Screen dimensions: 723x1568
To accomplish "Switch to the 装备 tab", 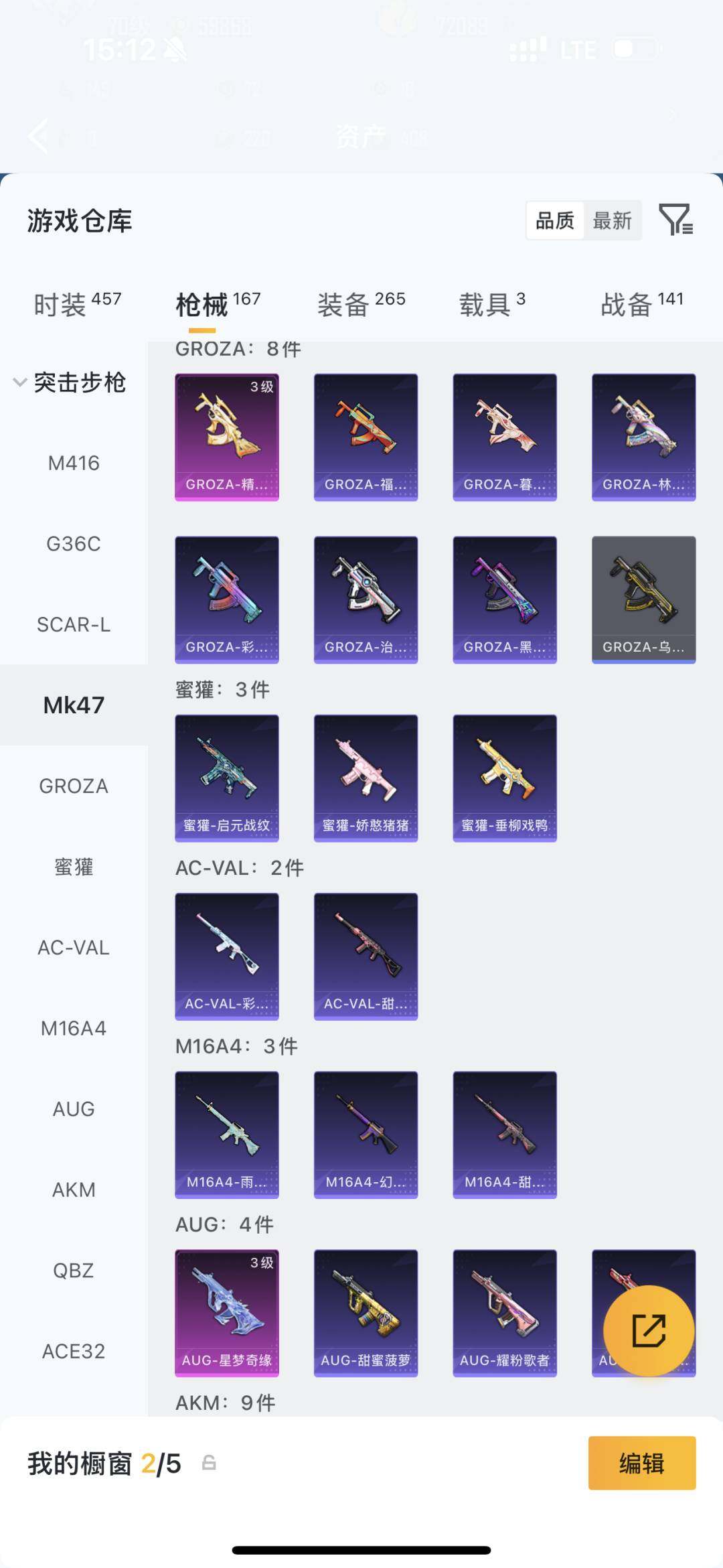I will tap(361, 304).
